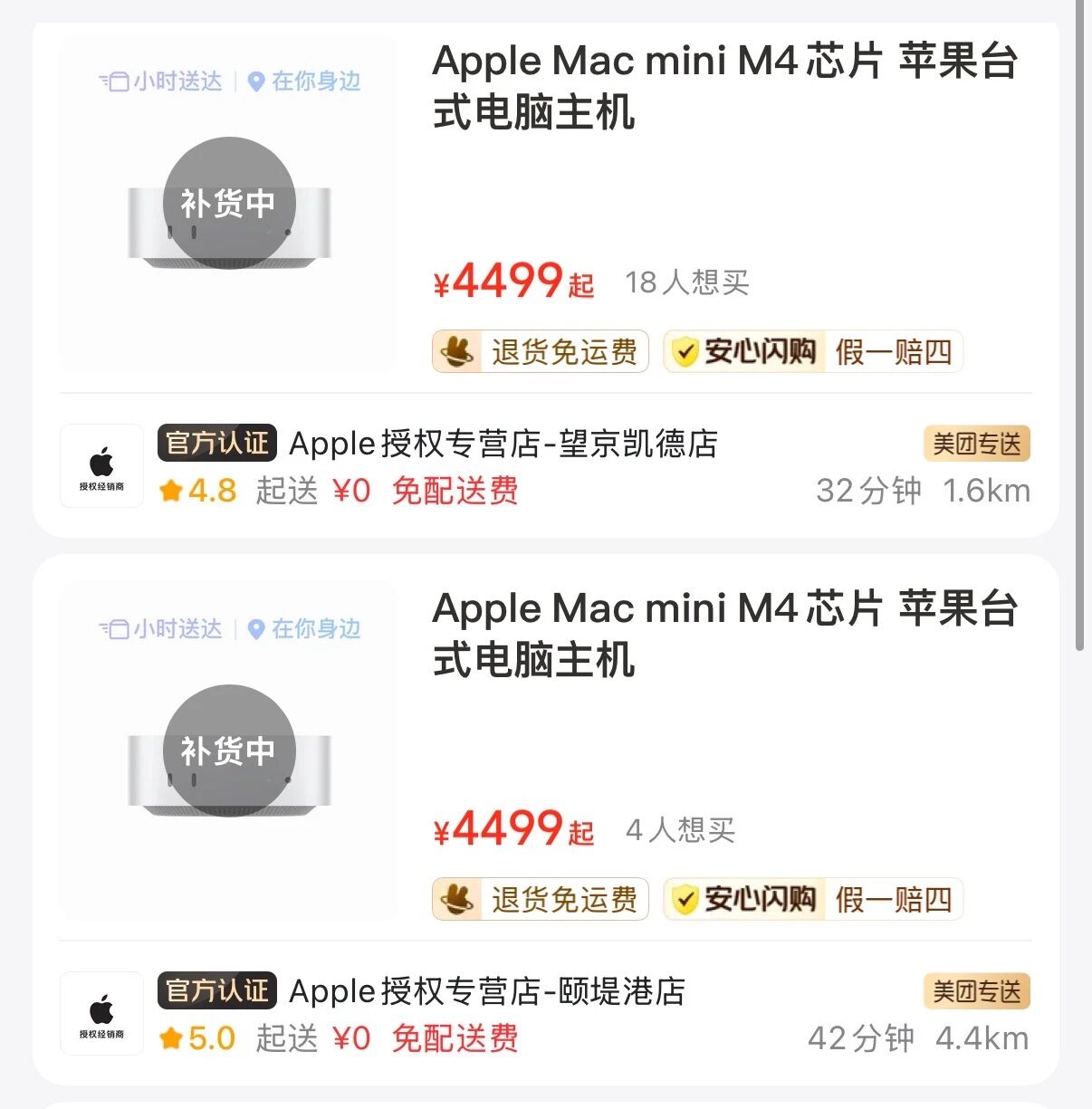The image size is (1092, 1109).
Task: Expand the second item's 假一赔四 label
Action: pyautogui.click(x=892, y=899)
